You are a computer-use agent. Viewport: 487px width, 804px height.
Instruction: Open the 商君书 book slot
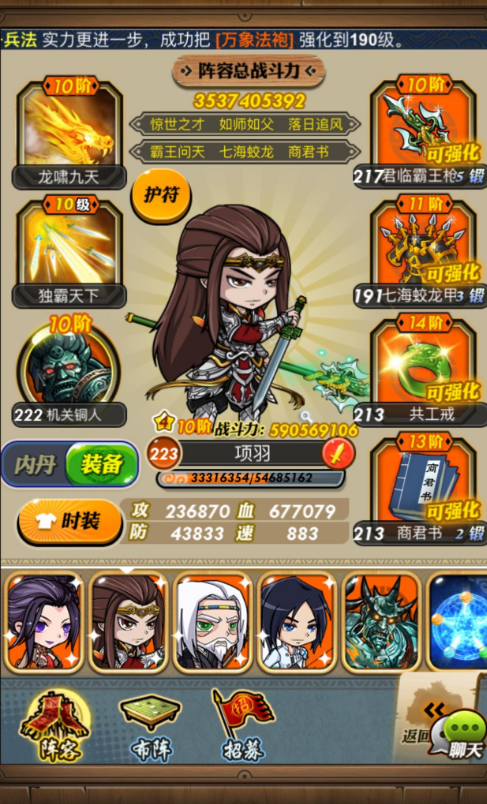(x=423, y=489)
